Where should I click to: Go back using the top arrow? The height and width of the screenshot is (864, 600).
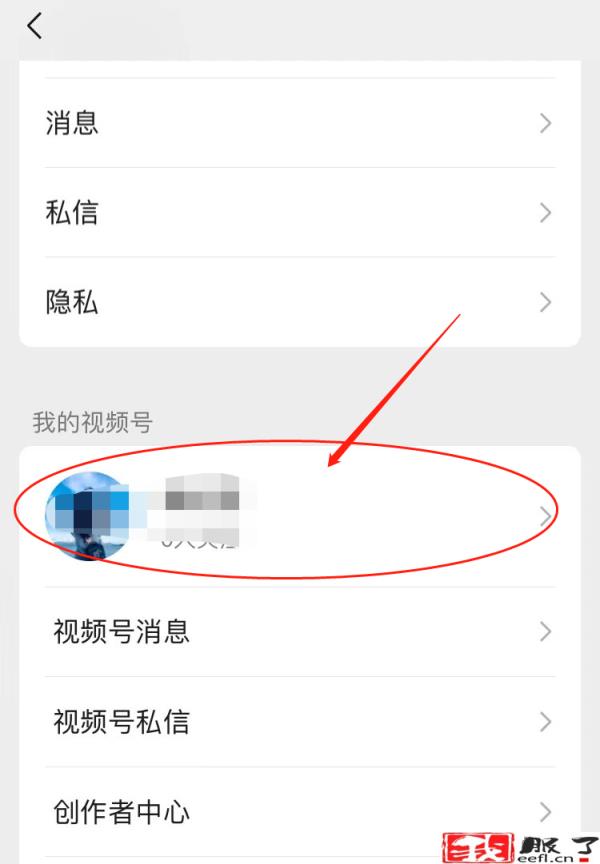point(35,27)
